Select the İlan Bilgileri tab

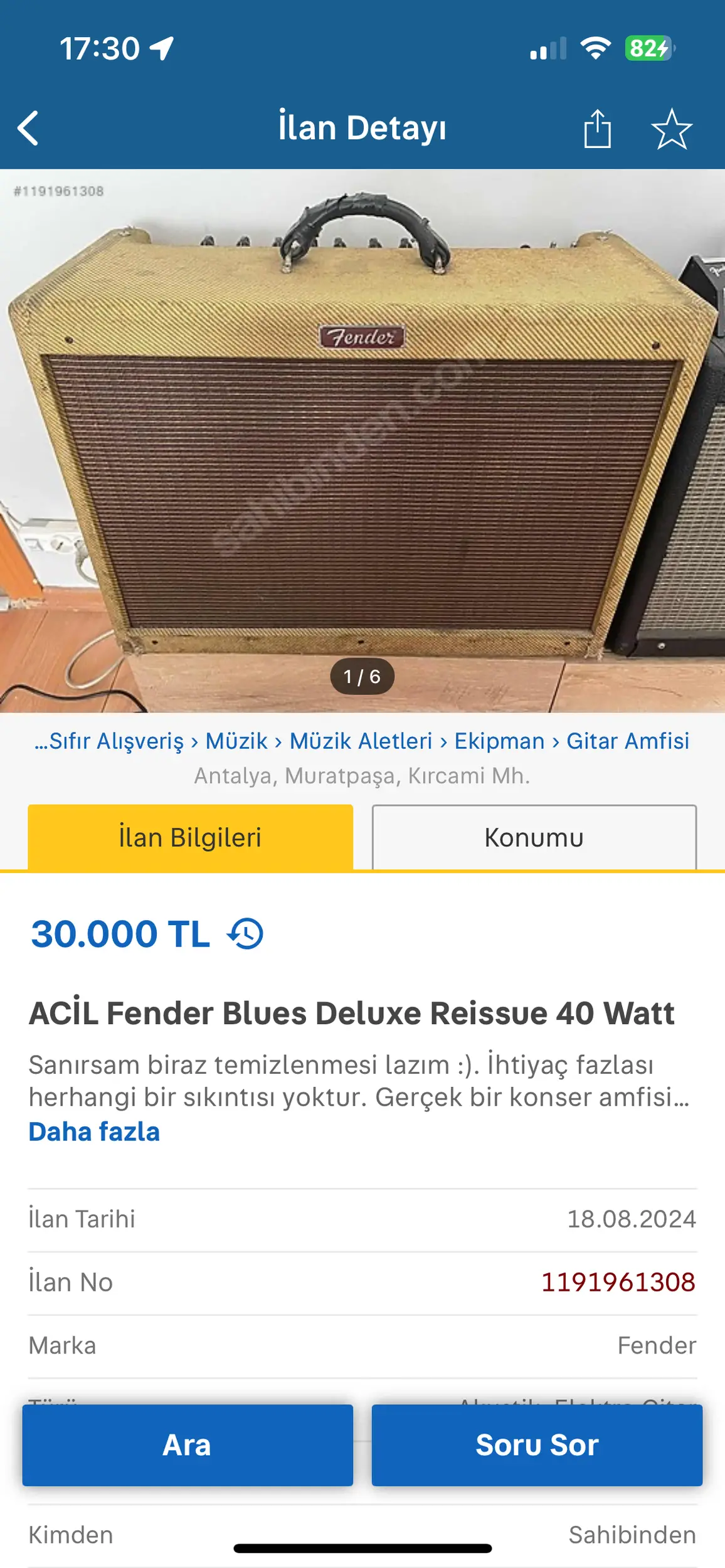pyautogui.click(x=190, y=837)
